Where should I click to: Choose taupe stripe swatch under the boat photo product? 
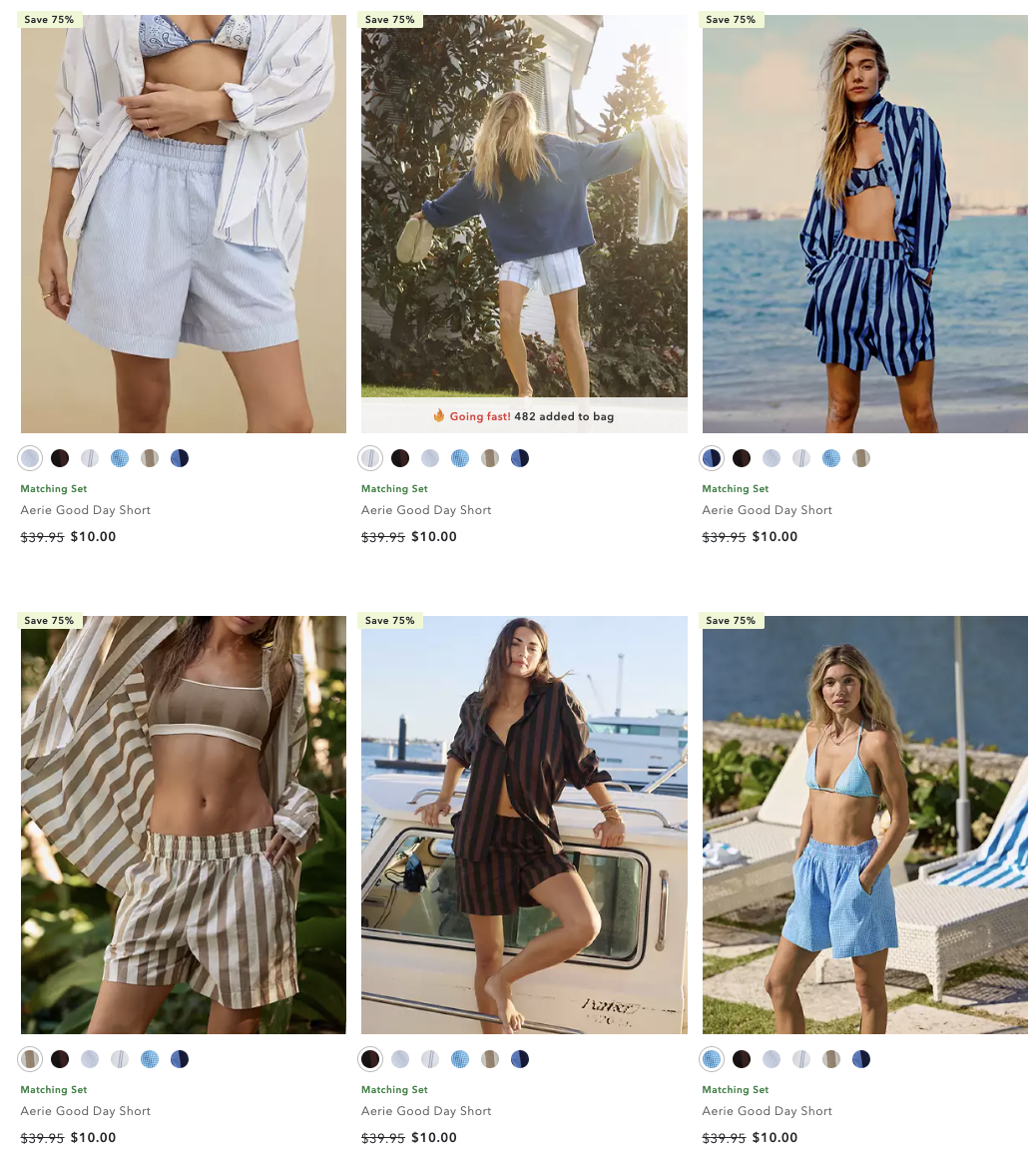click(x=490, y=1059)
